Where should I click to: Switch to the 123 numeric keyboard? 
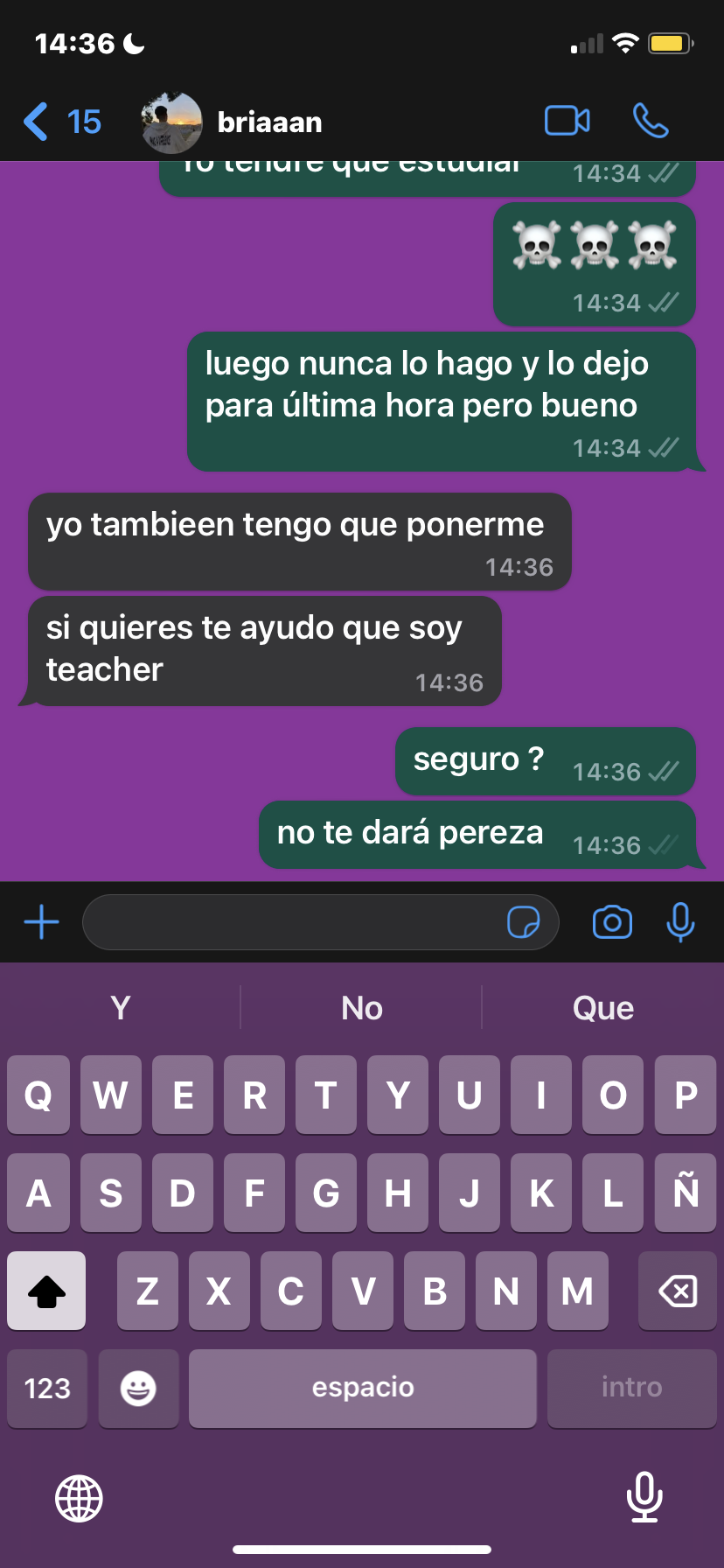coord(47,1388)
